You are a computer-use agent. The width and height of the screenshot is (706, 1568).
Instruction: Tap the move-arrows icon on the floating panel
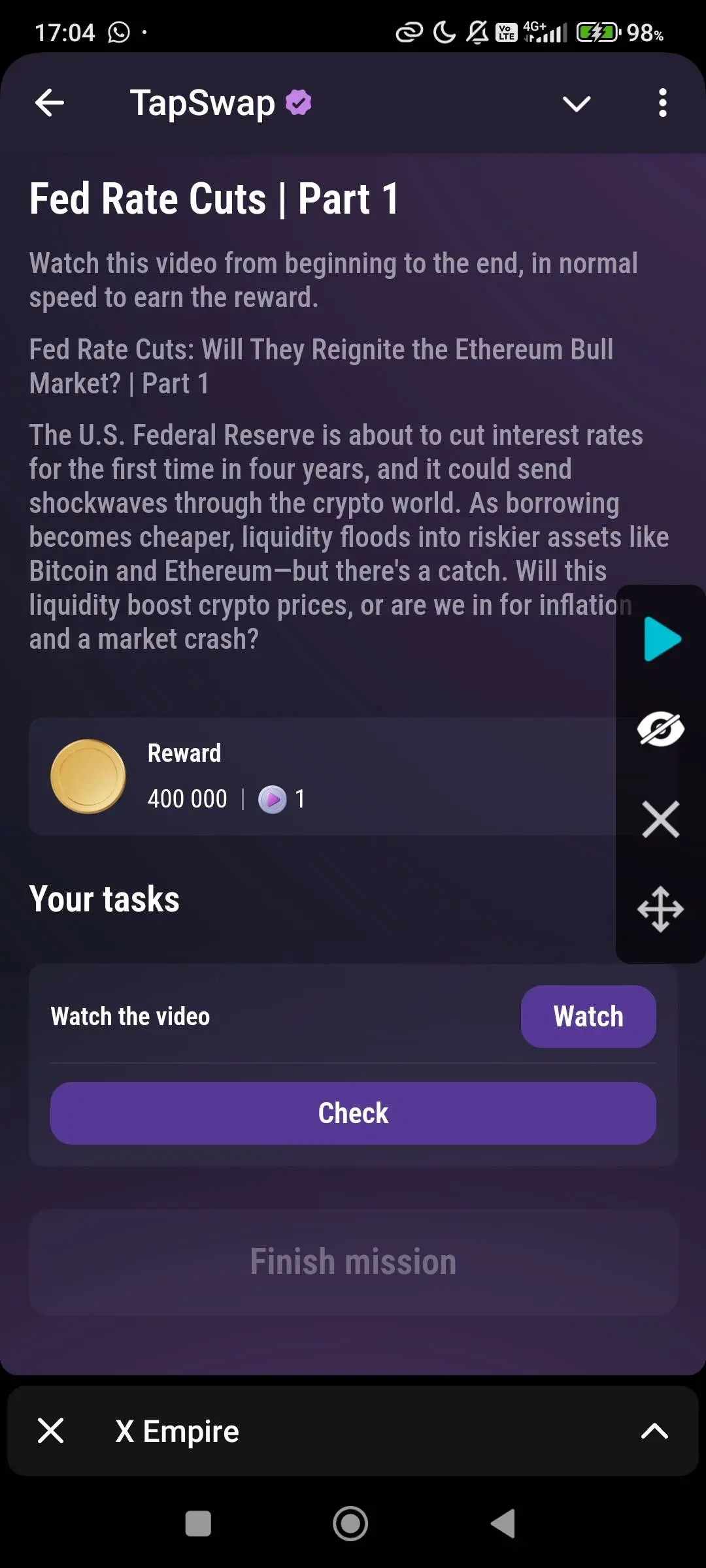[660, 909]
